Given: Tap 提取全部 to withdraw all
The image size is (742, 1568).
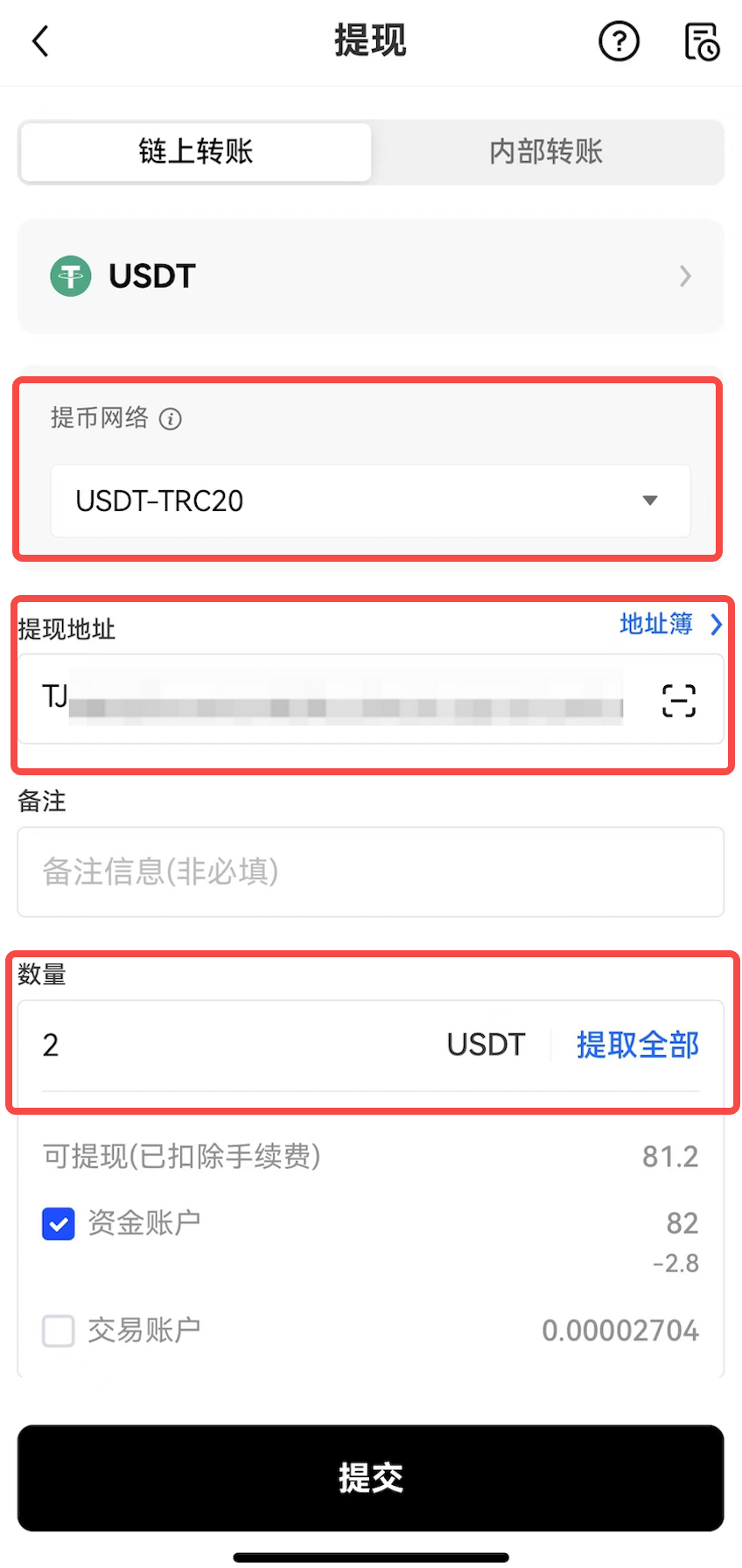Looking at the screenshot, I should point(637,1045).
